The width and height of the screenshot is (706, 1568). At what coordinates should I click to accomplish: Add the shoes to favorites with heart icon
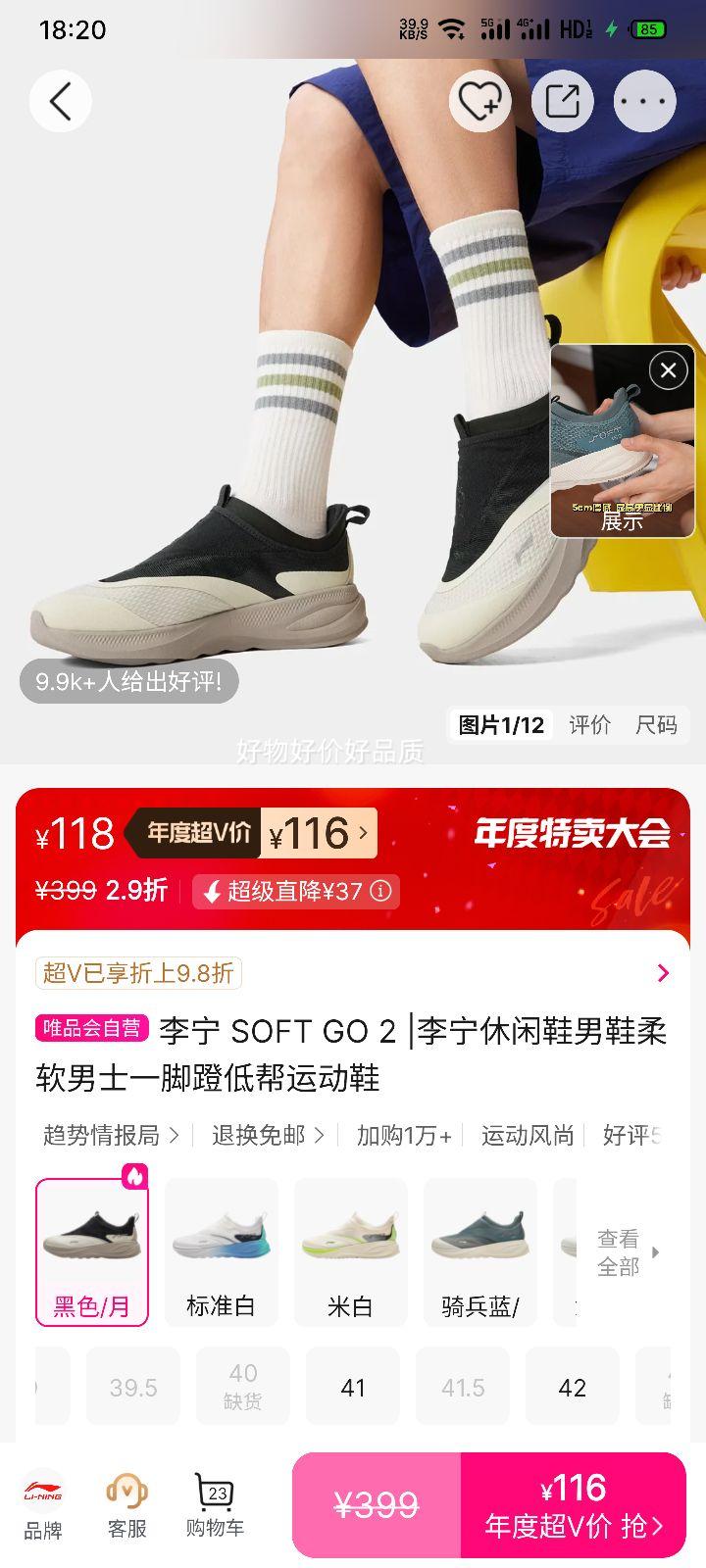pyautogui.click(x=478, y=101)
